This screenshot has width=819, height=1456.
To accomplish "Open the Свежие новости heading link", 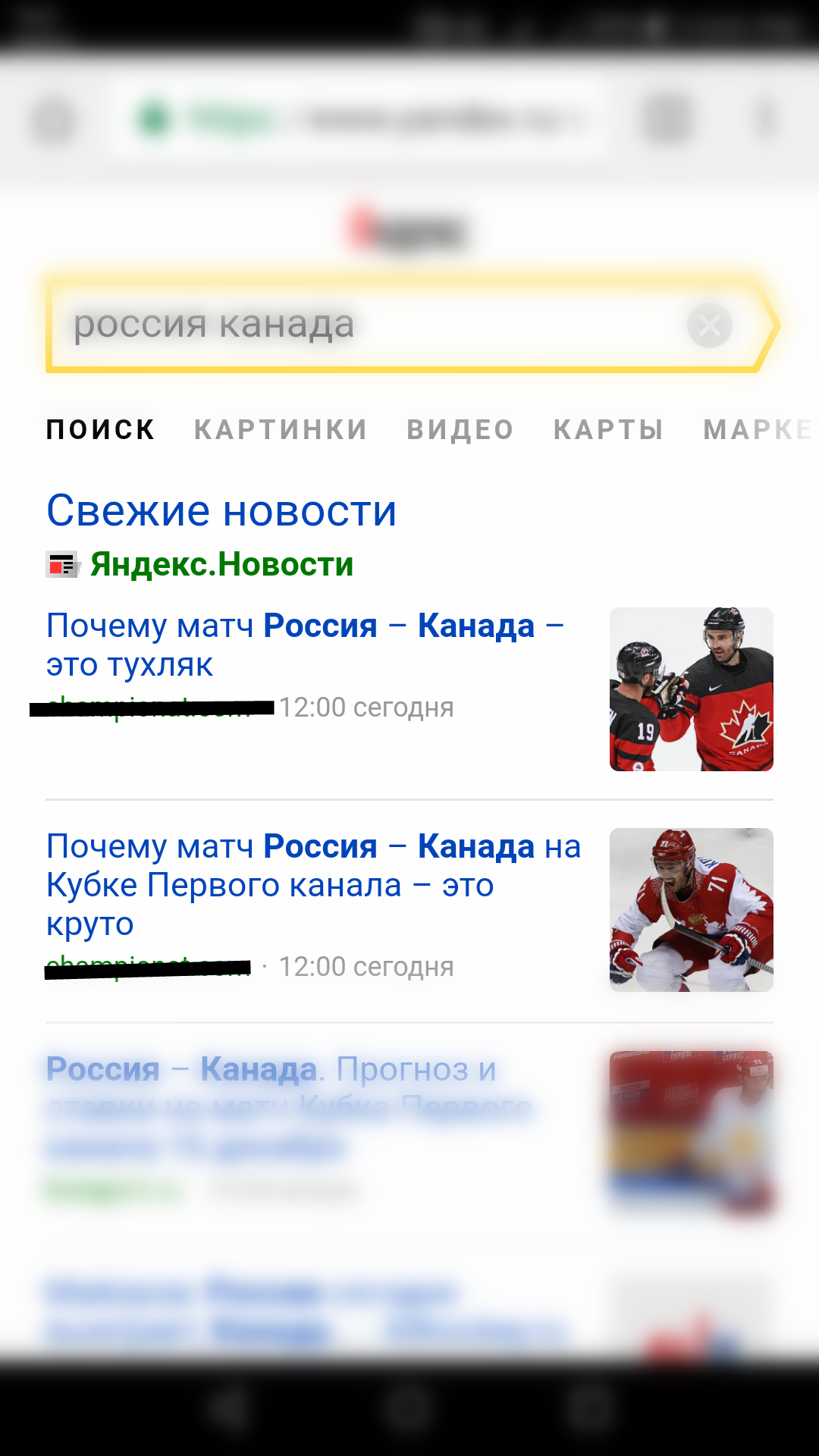I will point(221,510).
